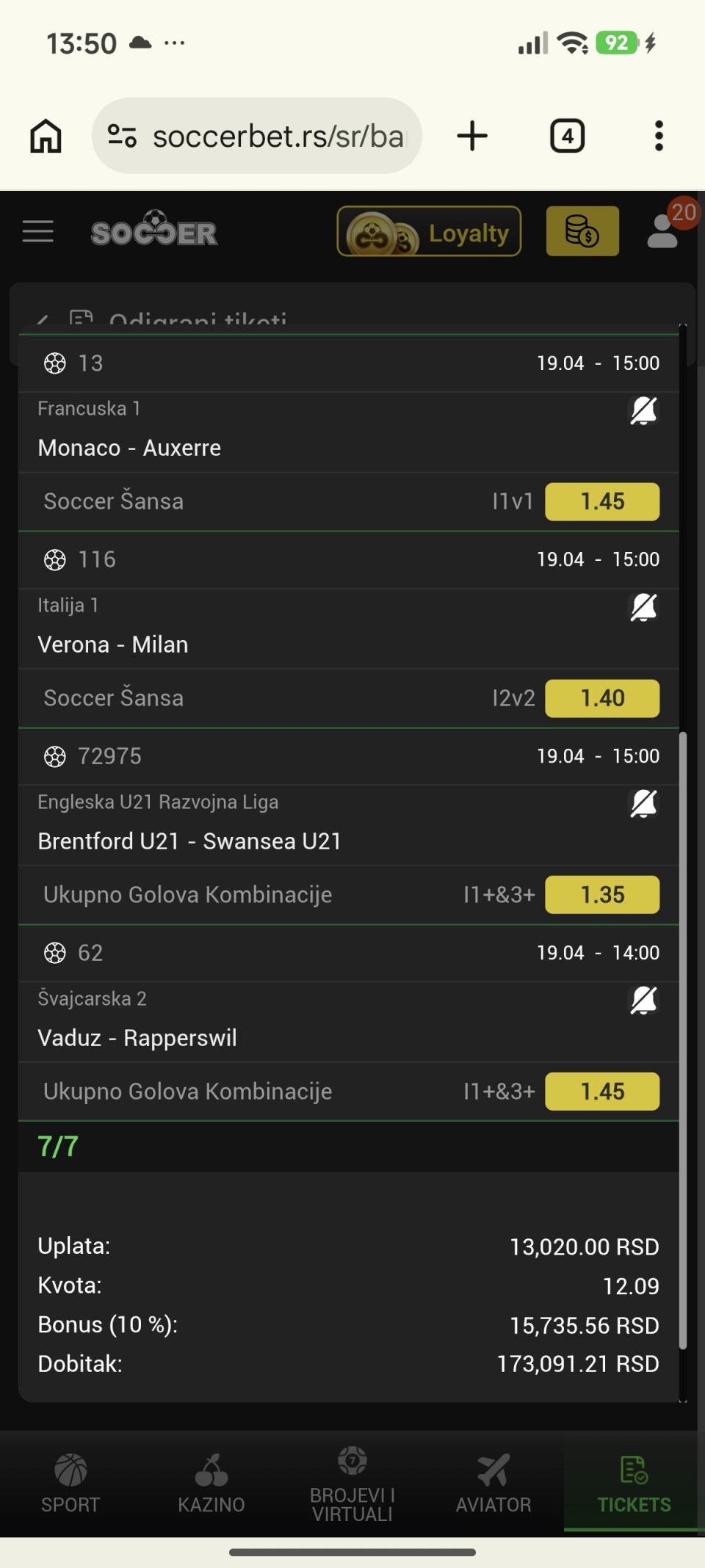The height and width of the screenshot is (1568, 705).
Task: Open a new browser tab
Action: tap(472, 137)
